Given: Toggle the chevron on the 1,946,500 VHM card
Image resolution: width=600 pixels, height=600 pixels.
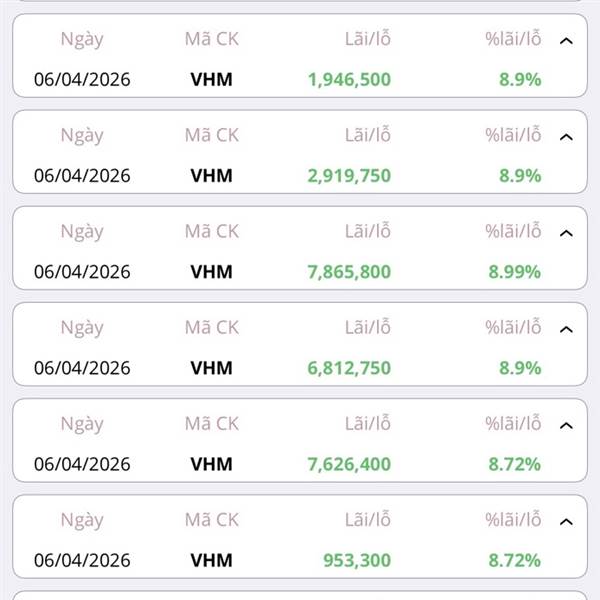Looking at the screenshot, I should click(566, 41).
